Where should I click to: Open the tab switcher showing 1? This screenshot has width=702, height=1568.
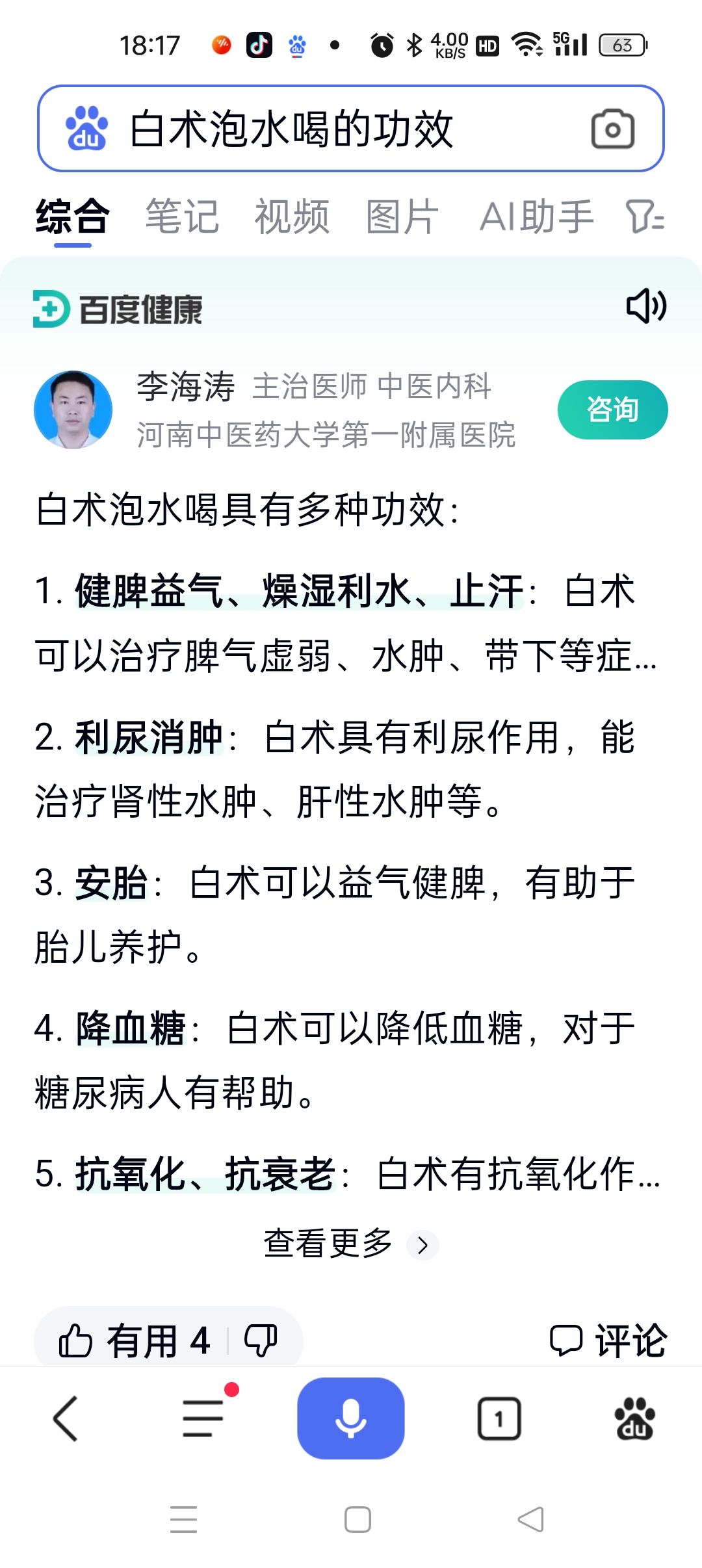click(x=499, y=1418)
